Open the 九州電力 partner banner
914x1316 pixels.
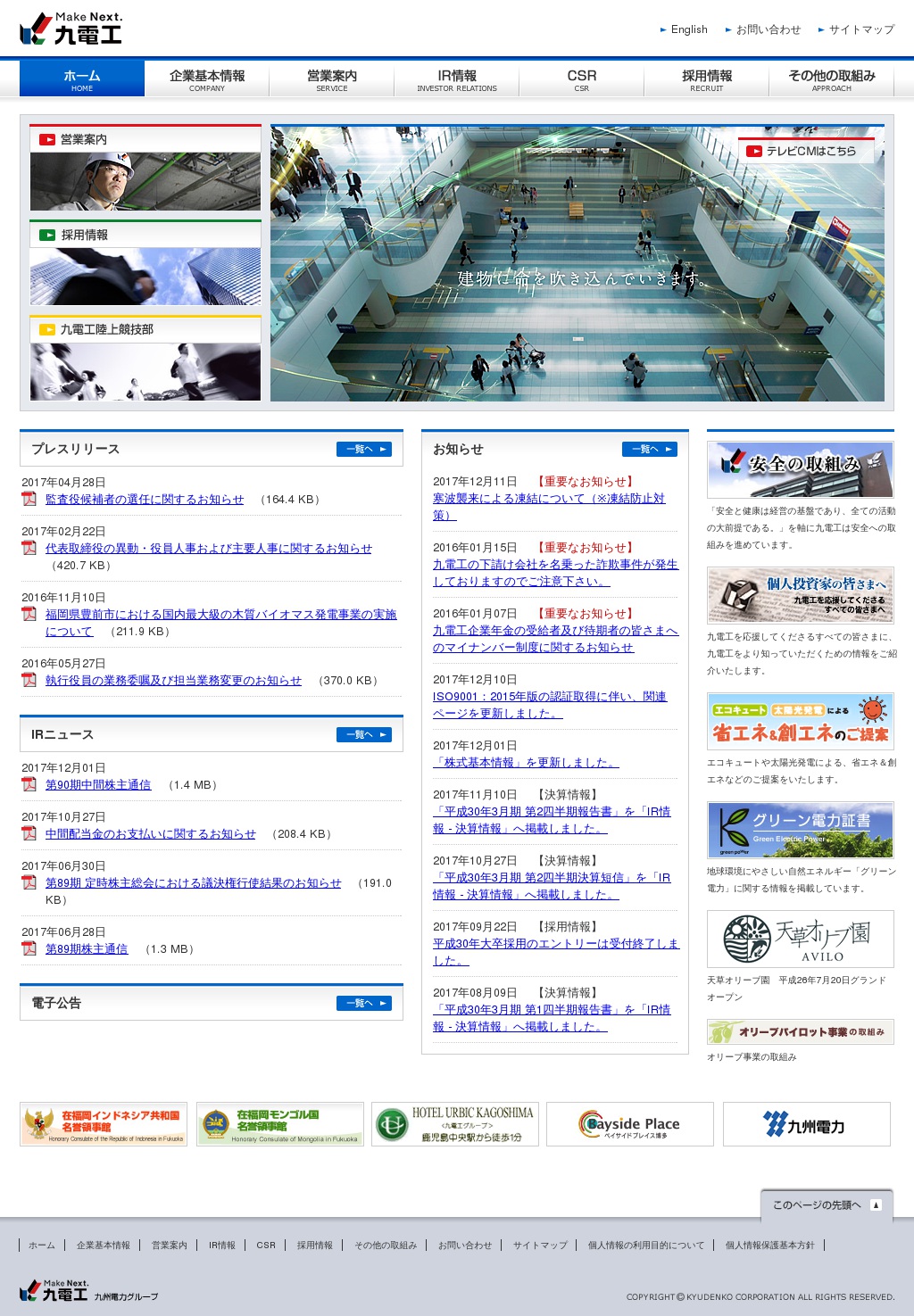point(806,1124)
